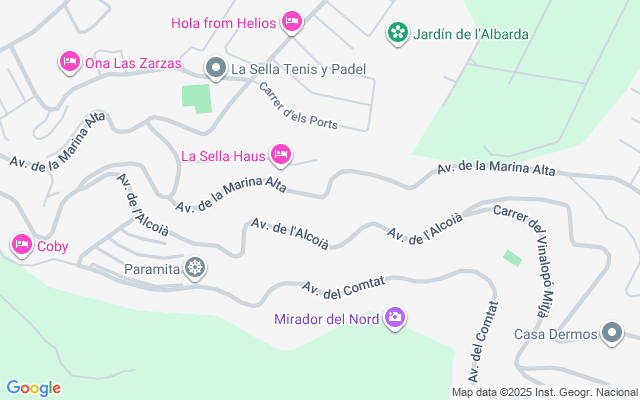Show the Mirador del Nord viewpoint marker
Image resolution: width=640 pixels, height=400 pixels.
[x=396, y=318]
